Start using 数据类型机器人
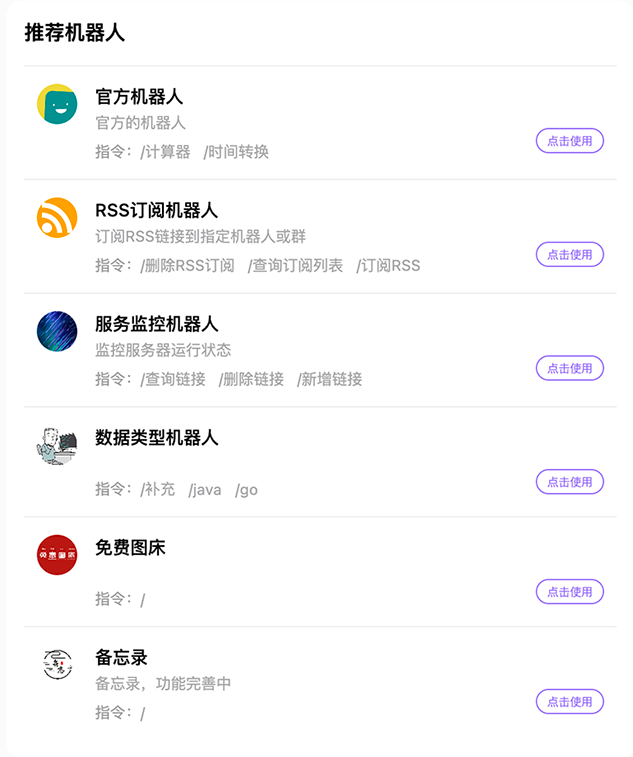Image resolution: width=633 pixels, height=757 pixels. [x=570, y=482]
